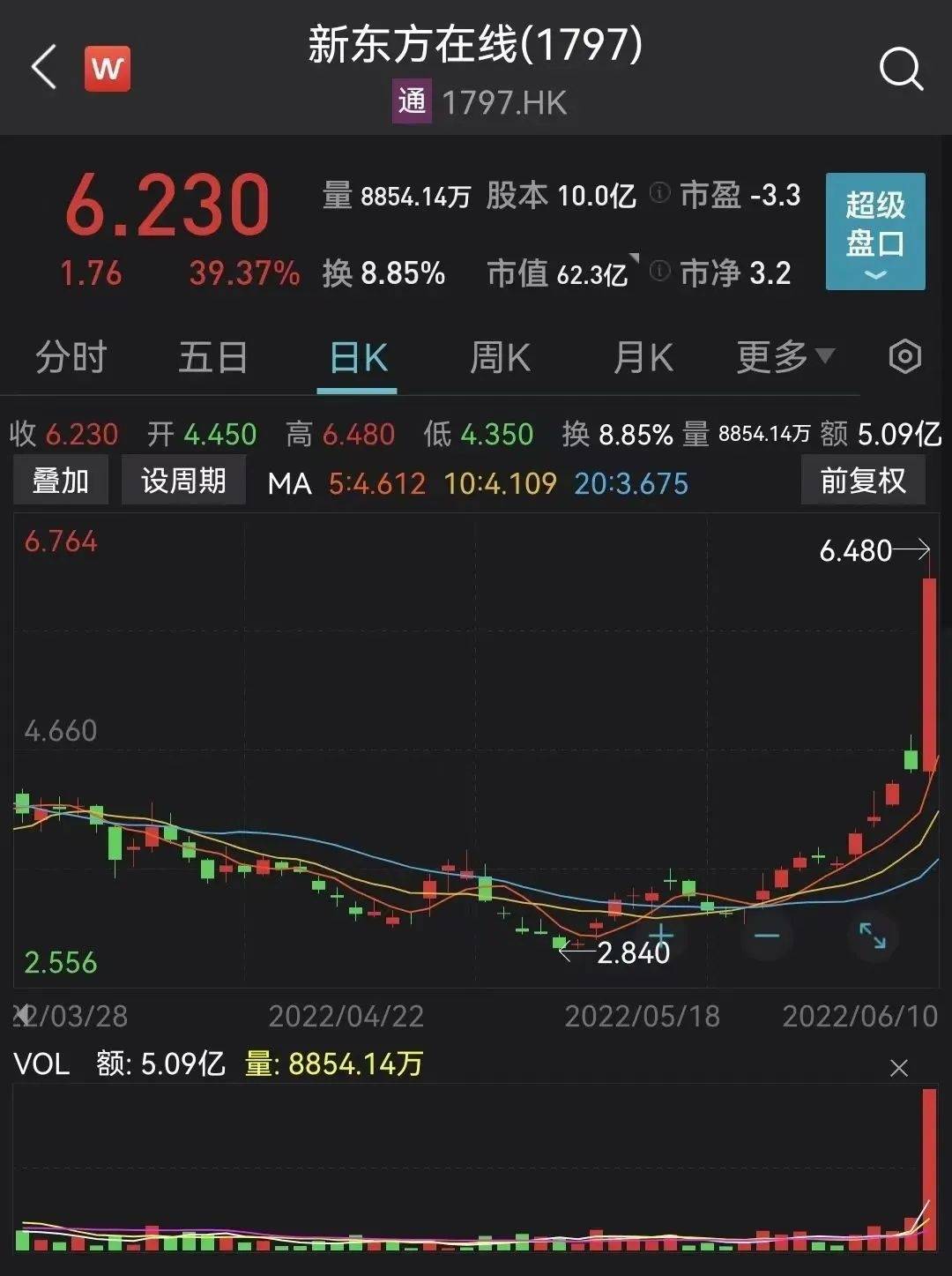The image size is (952, 1276).
Task: Switch to the 月K chart tab
Action: tap(643, 358)
